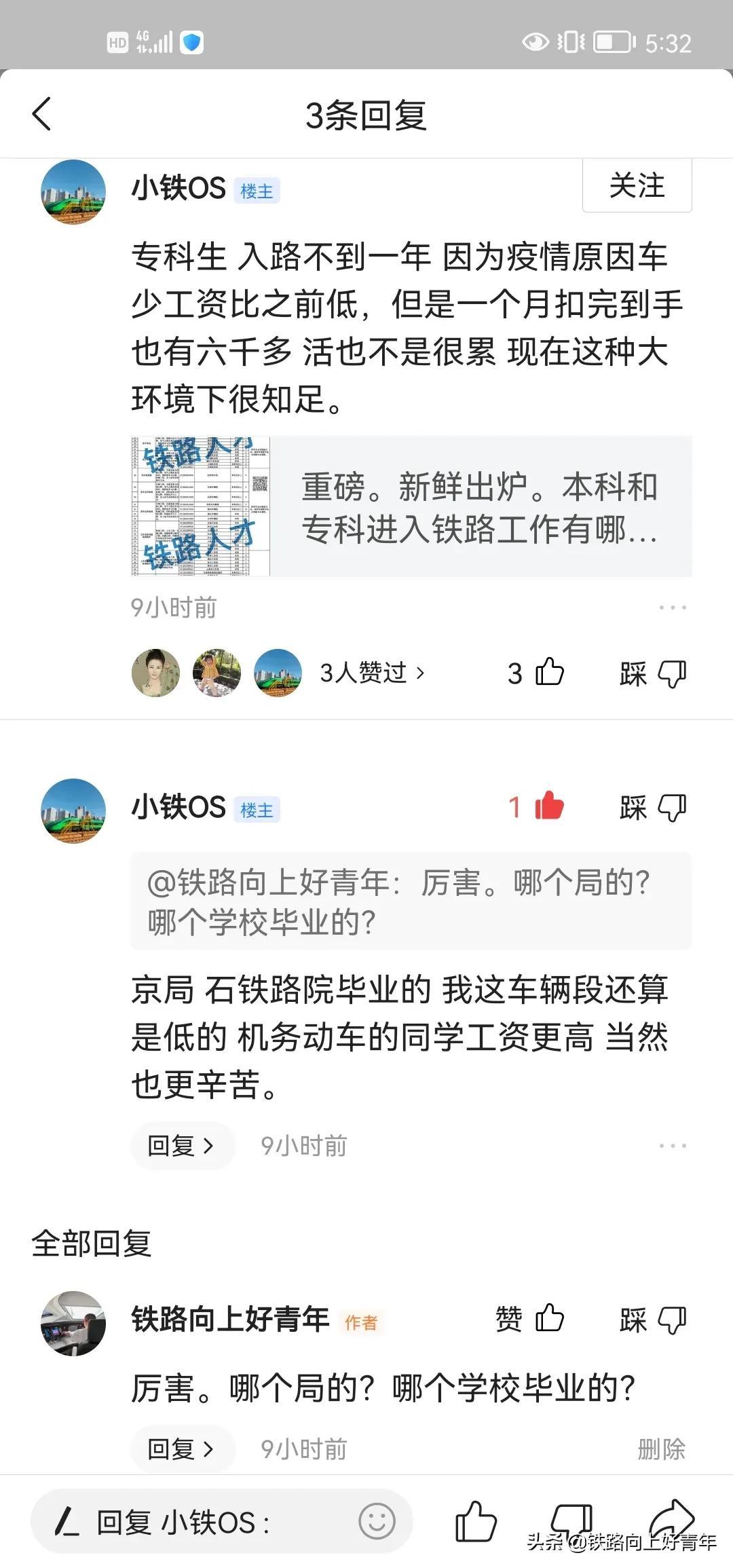
Task: Like 铁路向上好青年's reply
Action: tap(548, 1319)
